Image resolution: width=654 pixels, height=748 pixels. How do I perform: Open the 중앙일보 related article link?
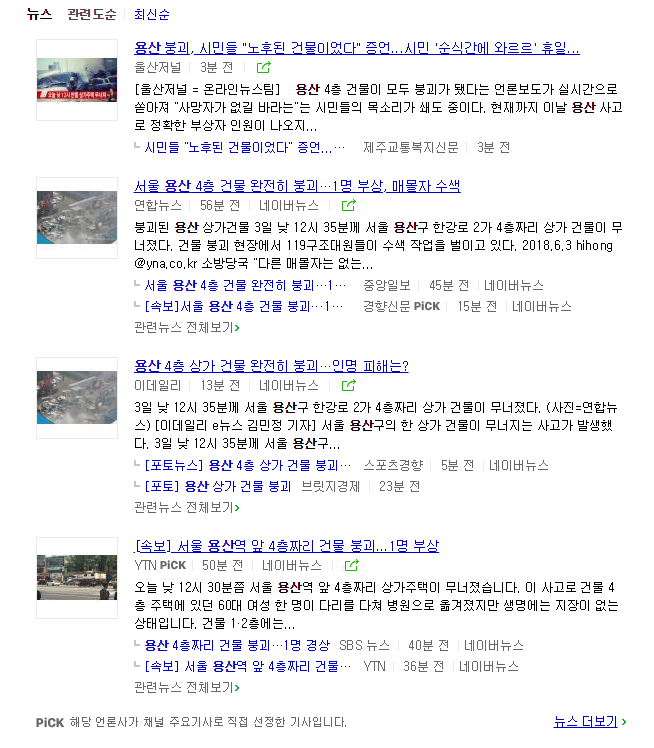[245, 285]
